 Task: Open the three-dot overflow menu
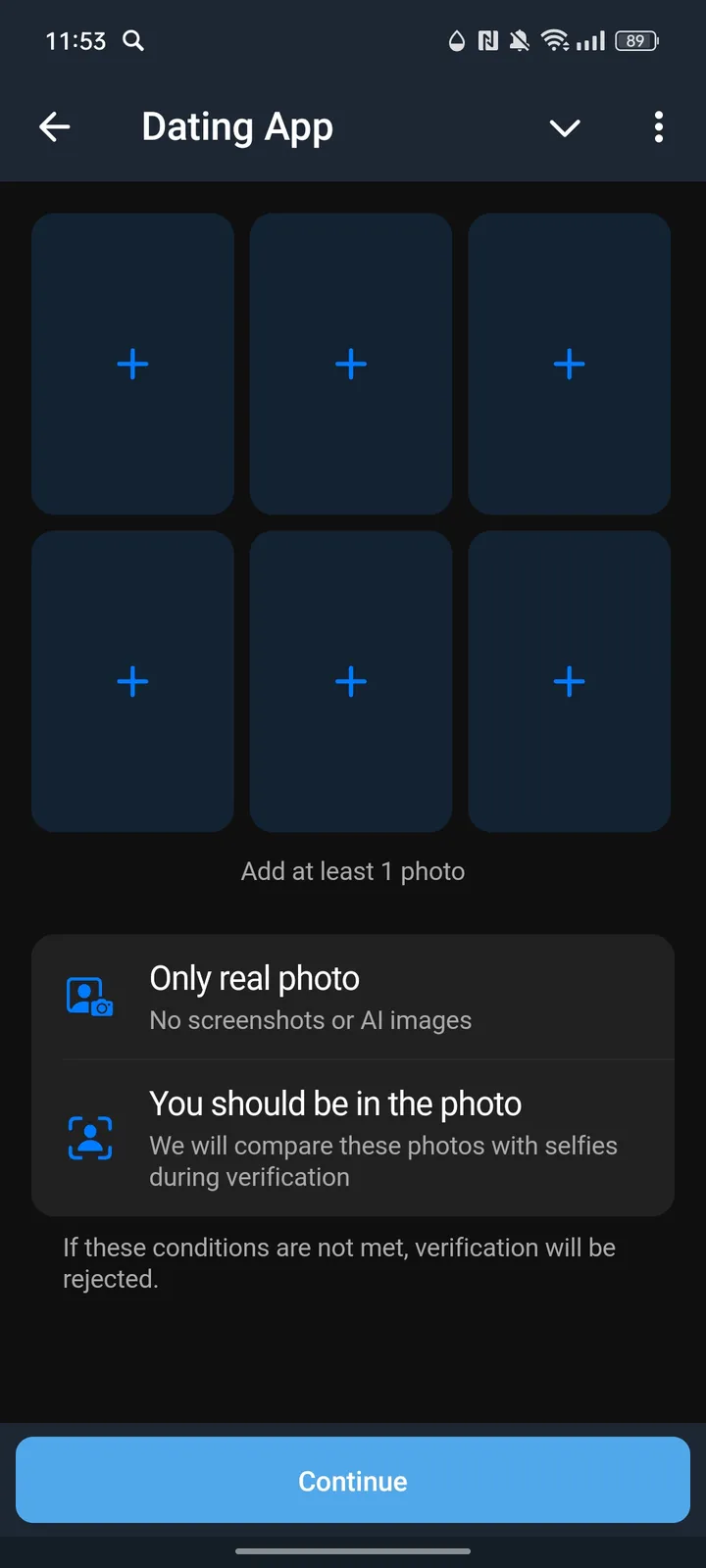click(x=659, y=127)
